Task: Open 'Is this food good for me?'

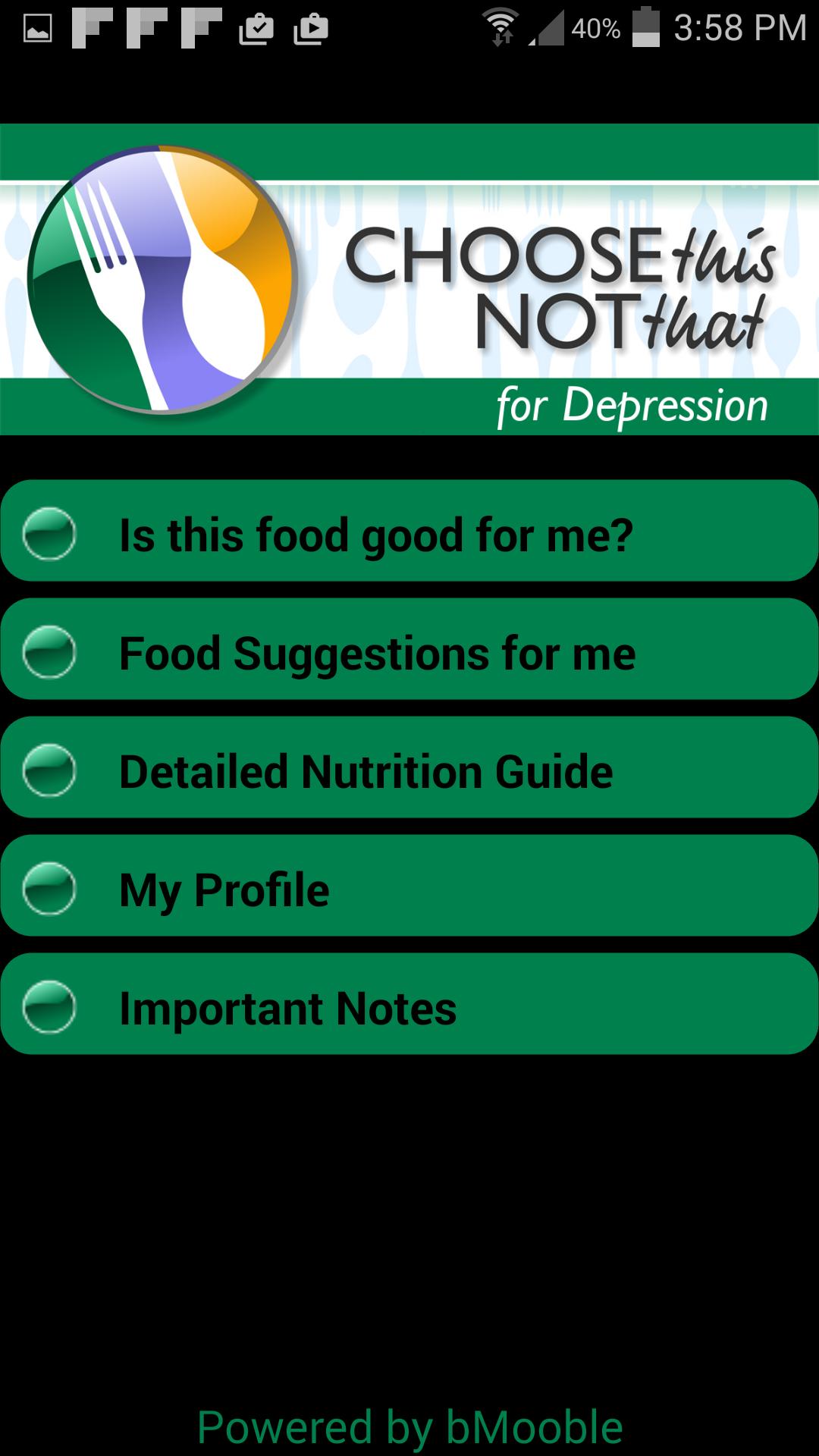Action: [x=409, y=531]
